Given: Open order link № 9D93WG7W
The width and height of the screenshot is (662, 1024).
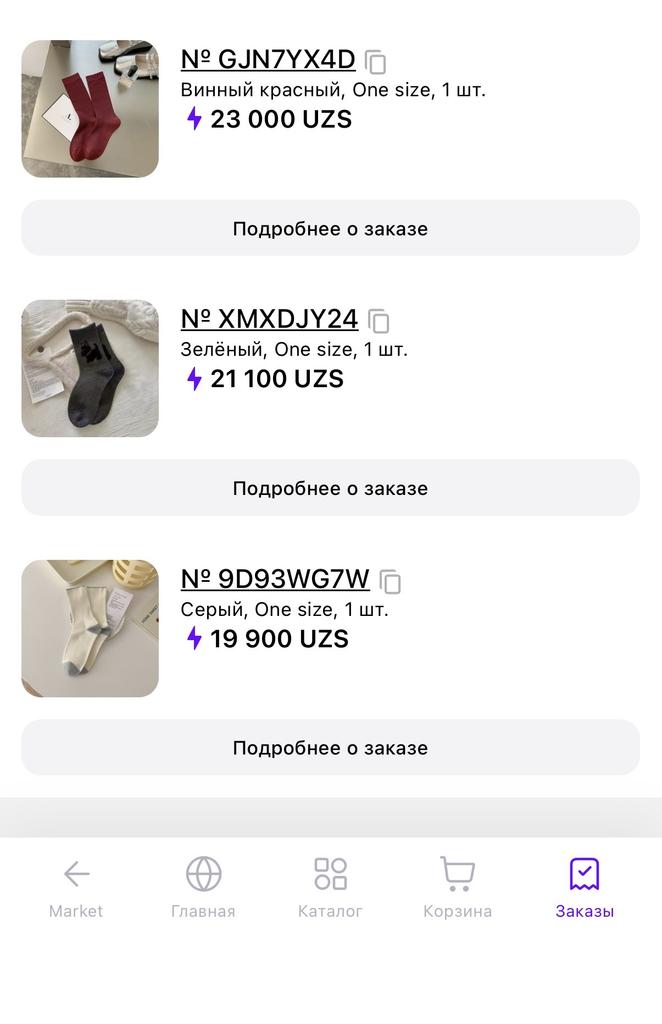Looking at the screenshot, I should 275,579.
